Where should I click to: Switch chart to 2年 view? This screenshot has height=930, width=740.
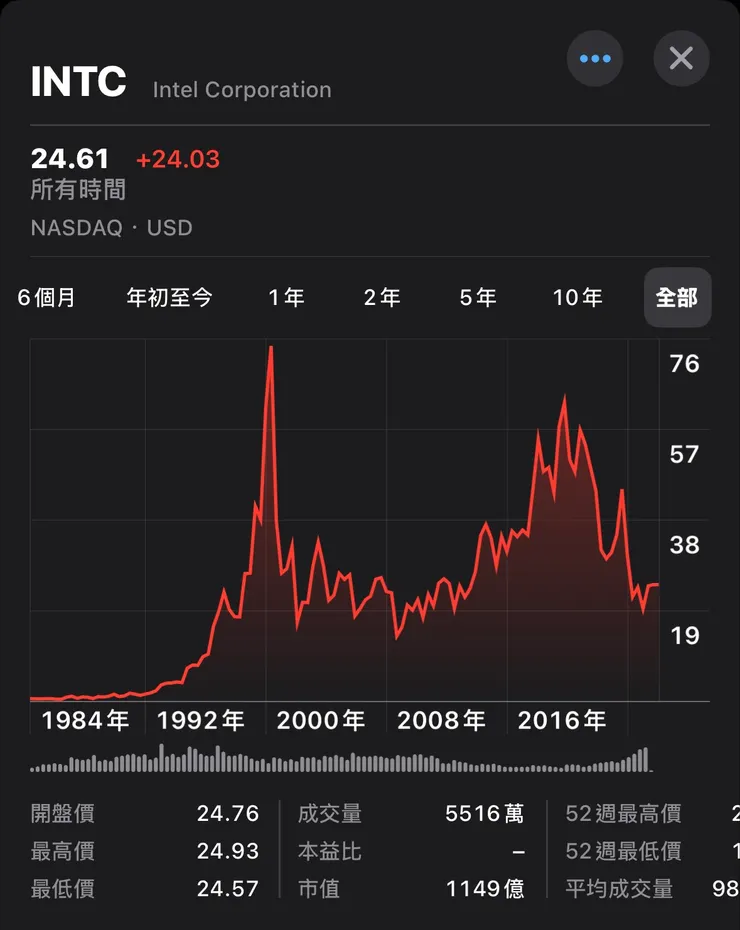[x=382, y=297]
